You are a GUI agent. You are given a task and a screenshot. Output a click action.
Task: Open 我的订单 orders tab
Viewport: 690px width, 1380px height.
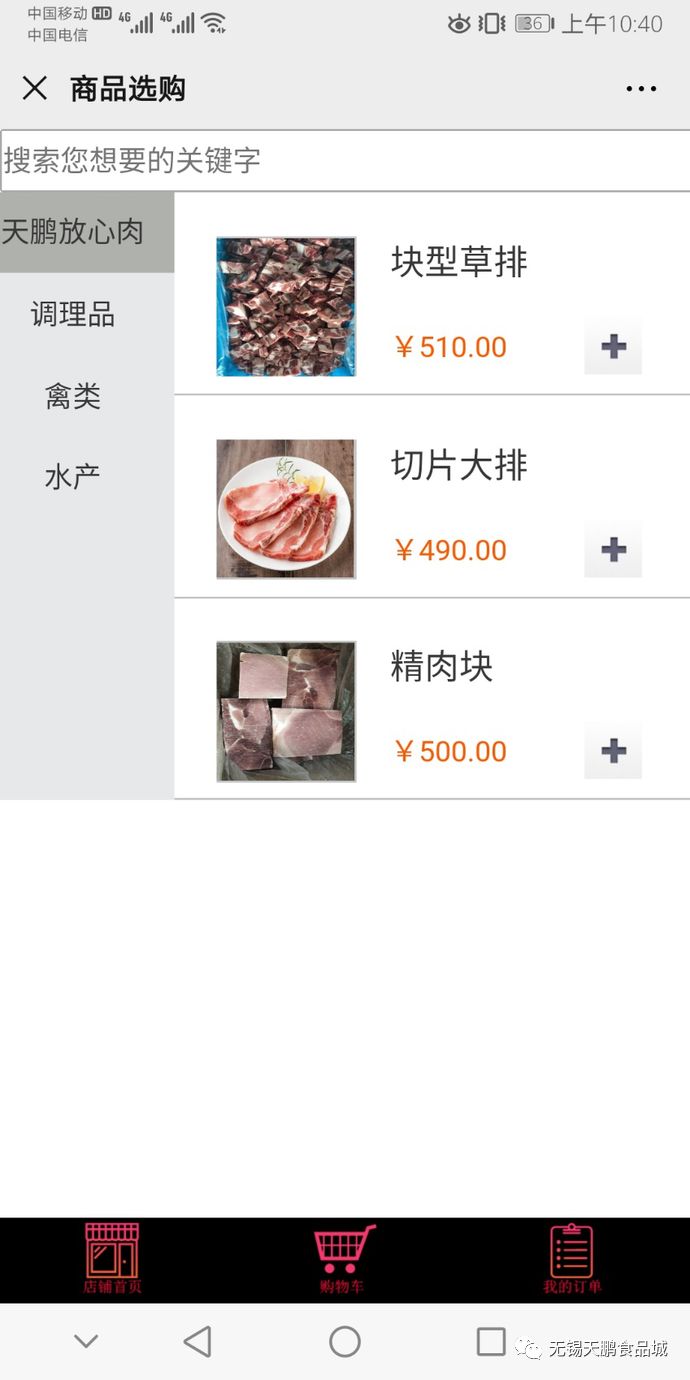(x=572, y=1259)
